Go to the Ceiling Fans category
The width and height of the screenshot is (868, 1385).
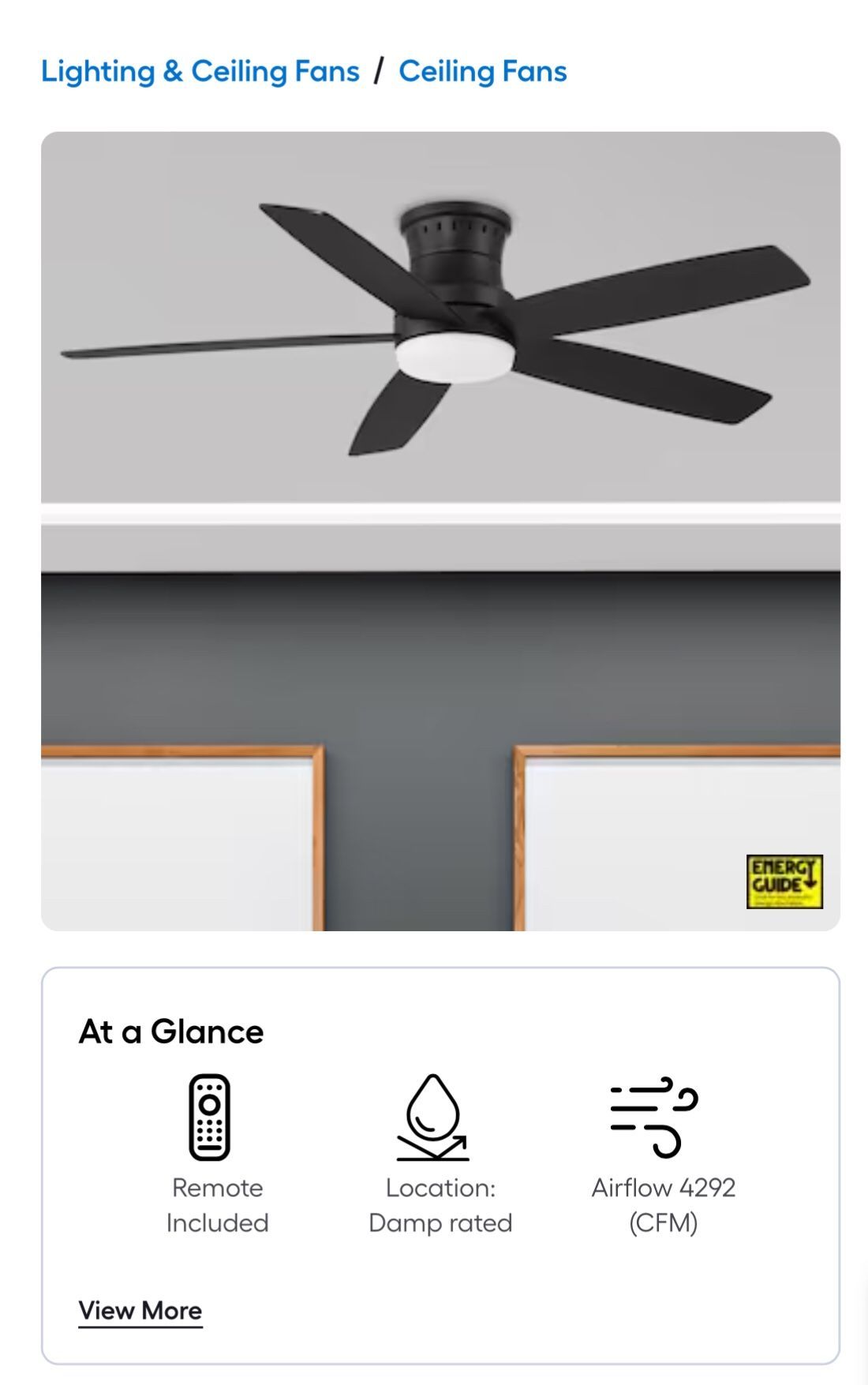pos(482,72)
